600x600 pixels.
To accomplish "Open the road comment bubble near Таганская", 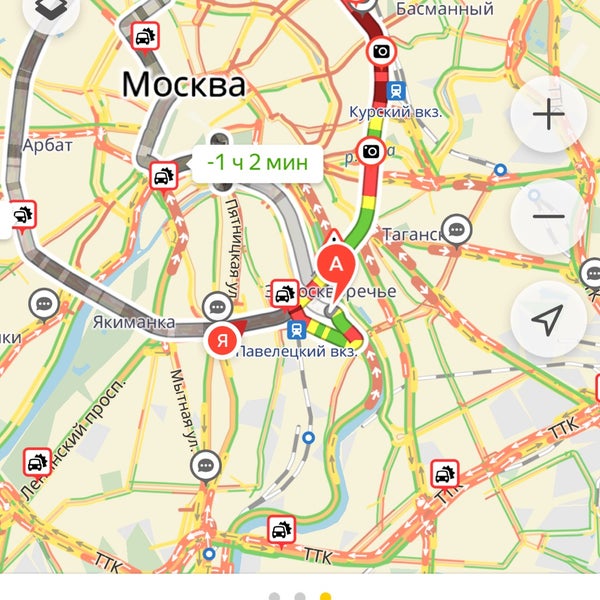I will (x=457, y=229).
